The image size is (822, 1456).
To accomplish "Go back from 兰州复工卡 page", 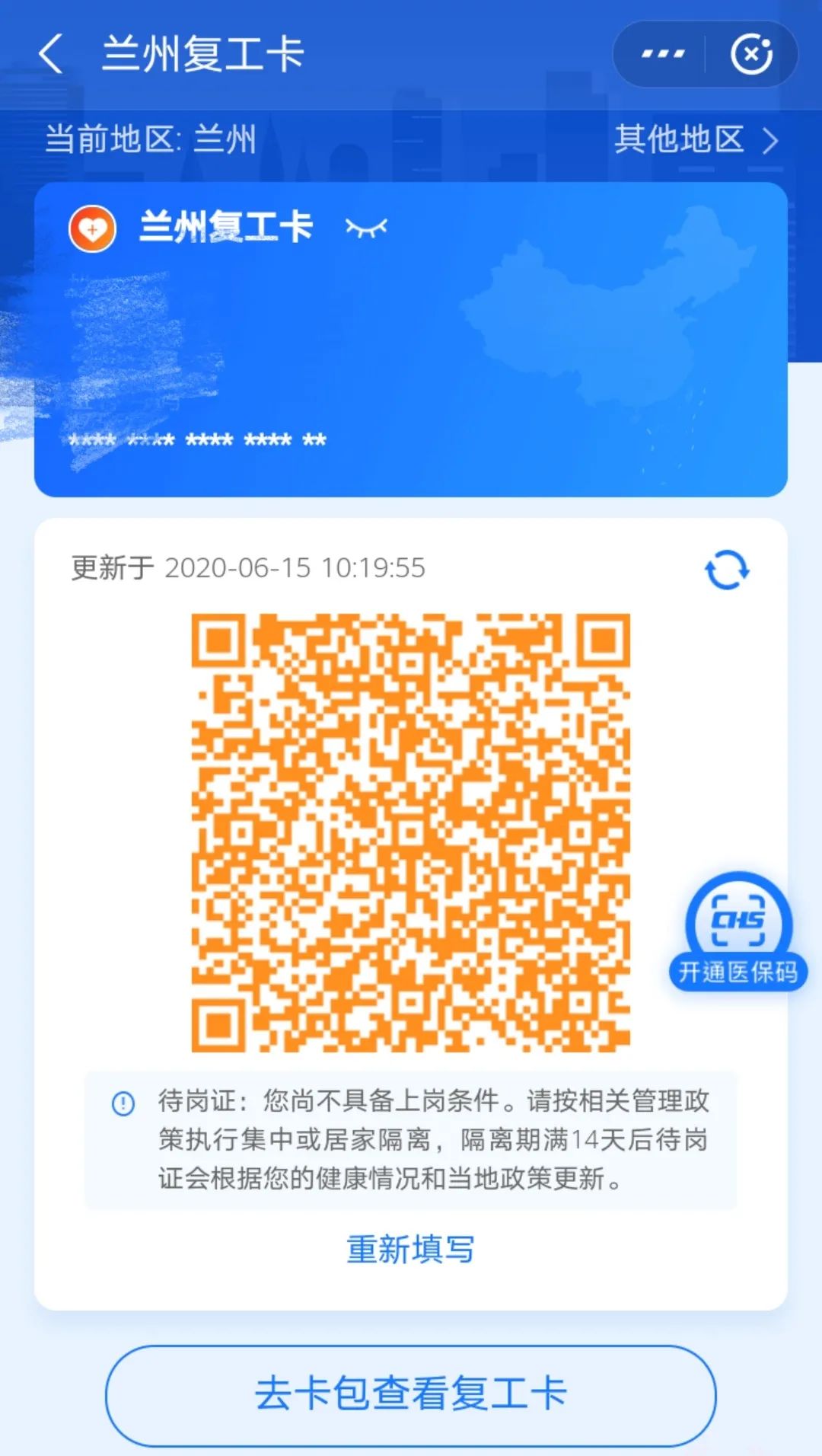I will 52,55.
